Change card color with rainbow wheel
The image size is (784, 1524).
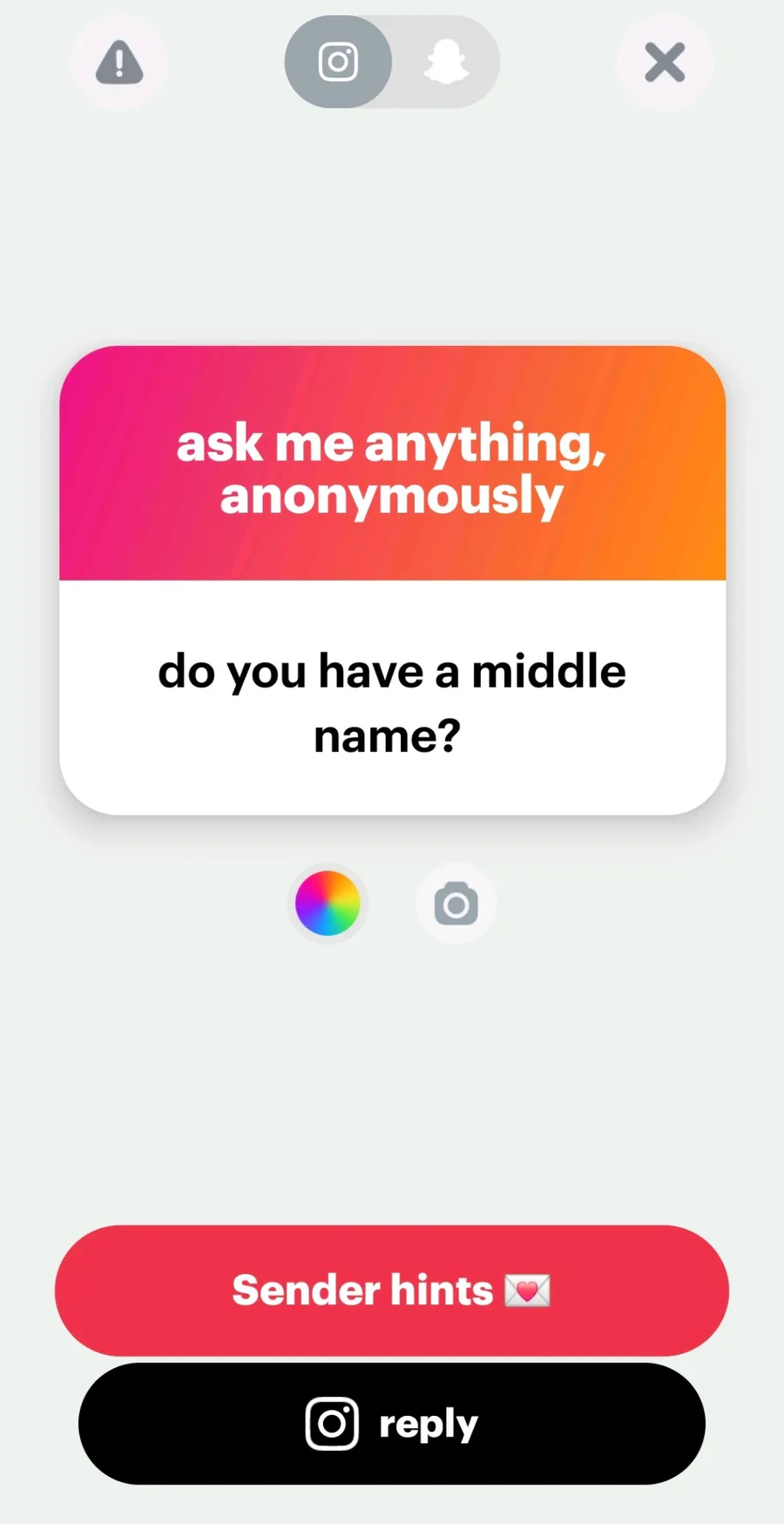(x=328, y=904)
